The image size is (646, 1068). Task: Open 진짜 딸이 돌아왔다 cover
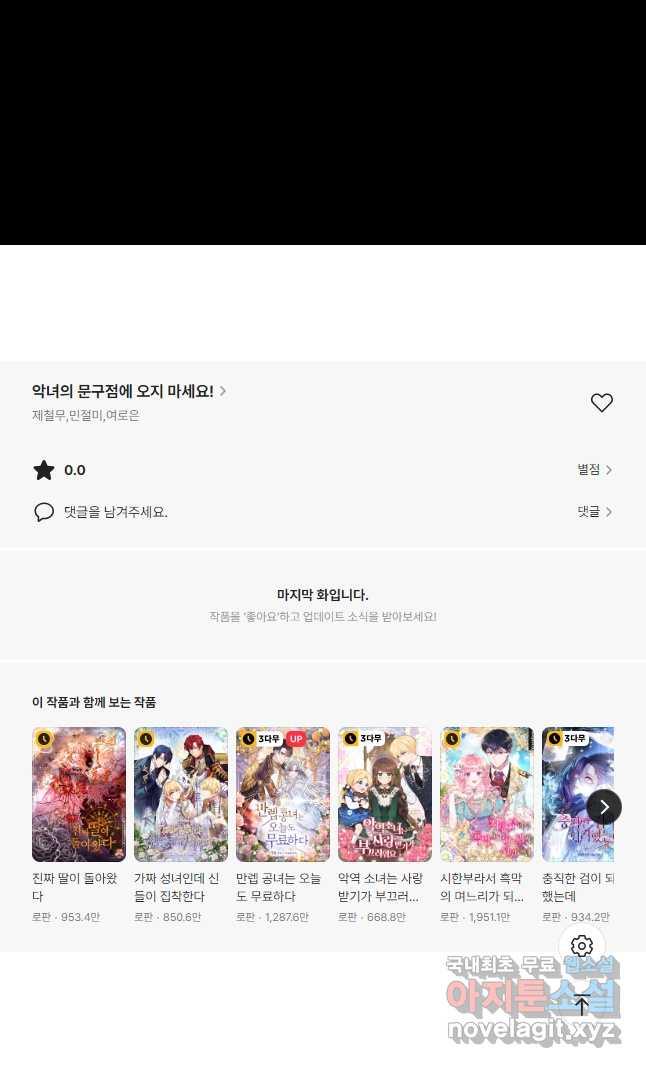79,794
